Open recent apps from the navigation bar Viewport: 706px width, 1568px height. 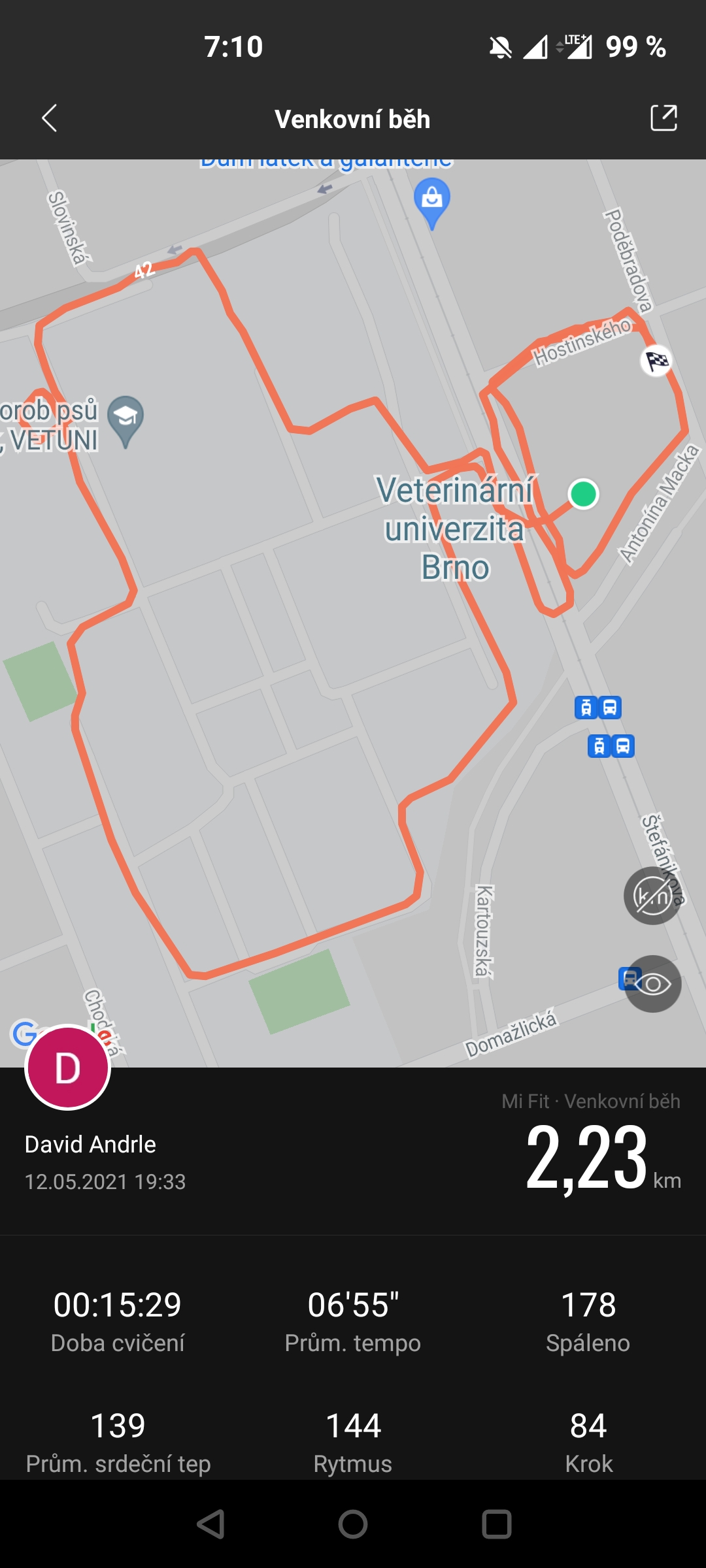(497, 1524)
